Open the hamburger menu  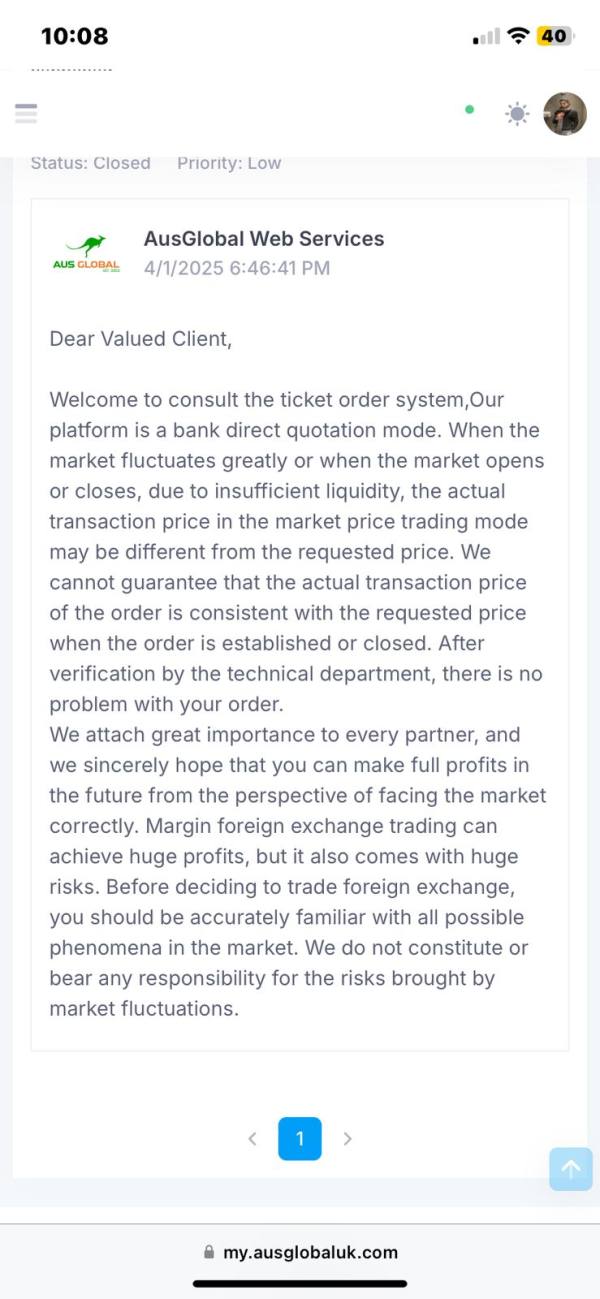click(26, 114)
